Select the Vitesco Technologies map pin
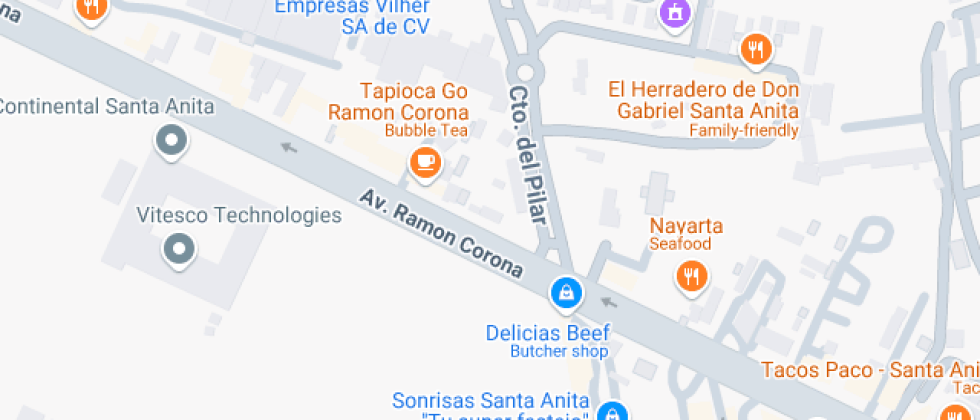 180,248
